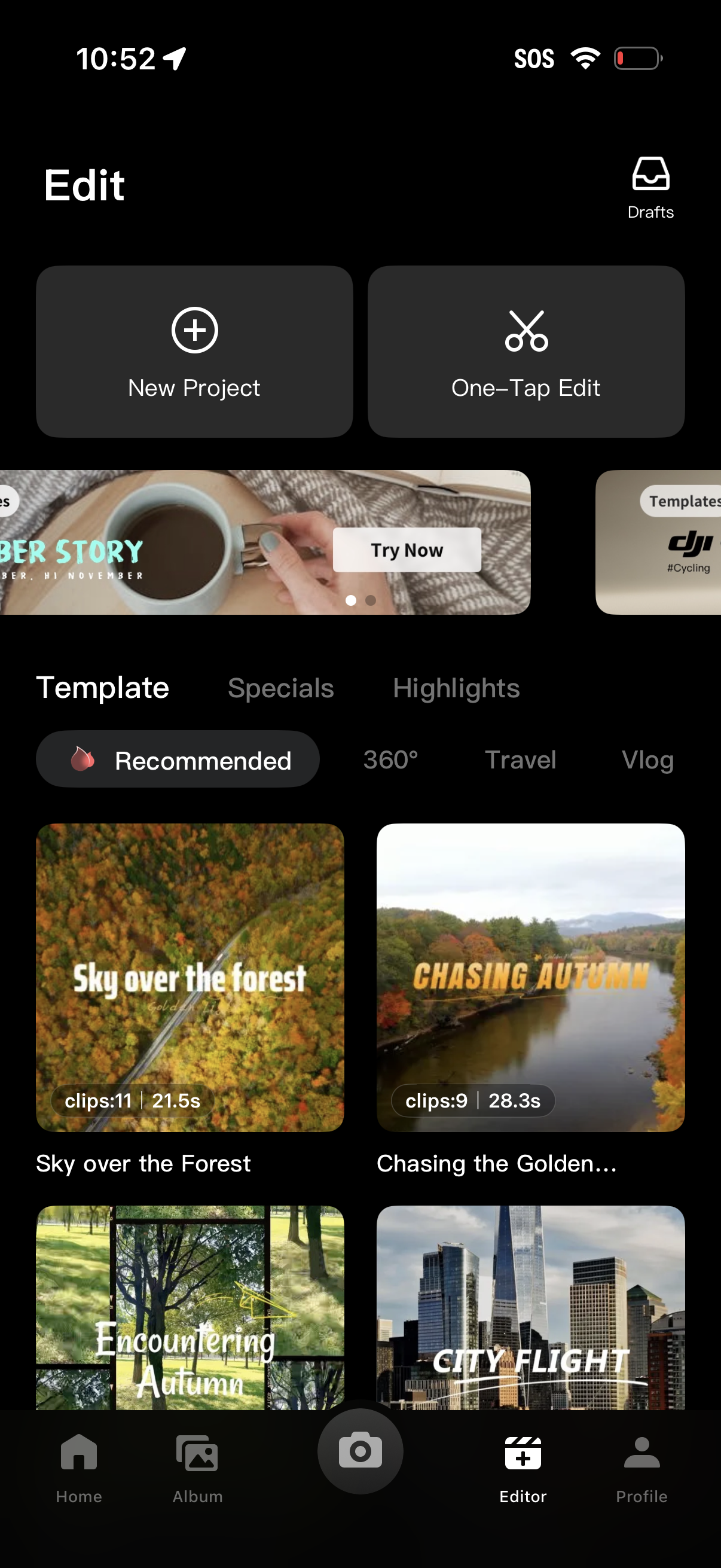Select the second carousel page dot
The width and height of the screenshot is (721, 1568).
(x=372, y=600)
